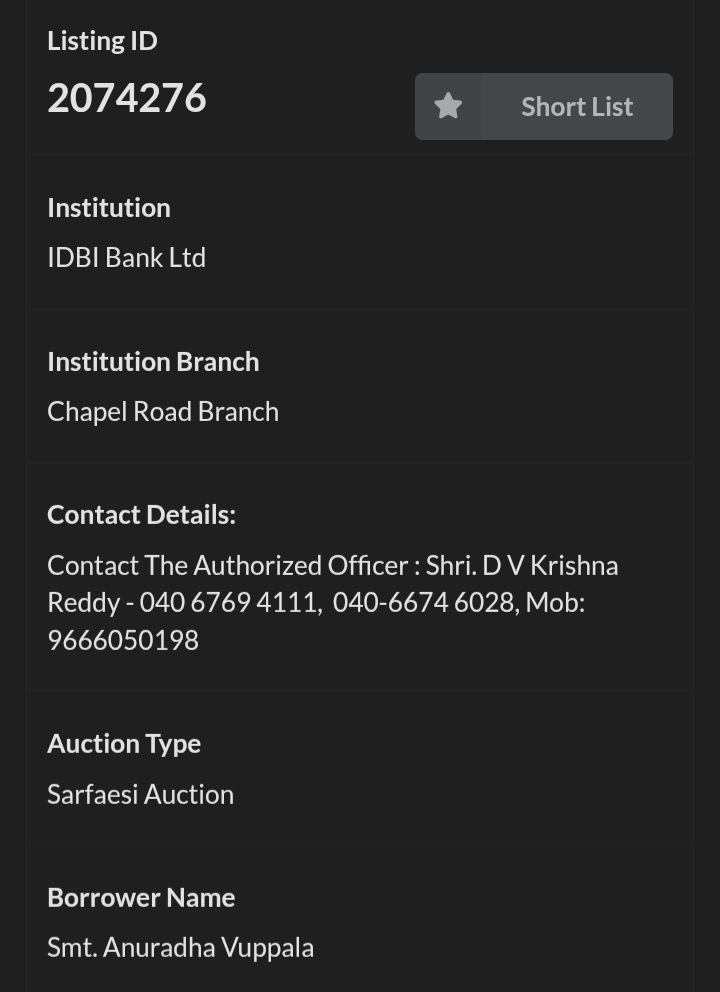Click the Listing ID heading
The width and height of the screenshot is (720, 992).
tap(102, 40)
